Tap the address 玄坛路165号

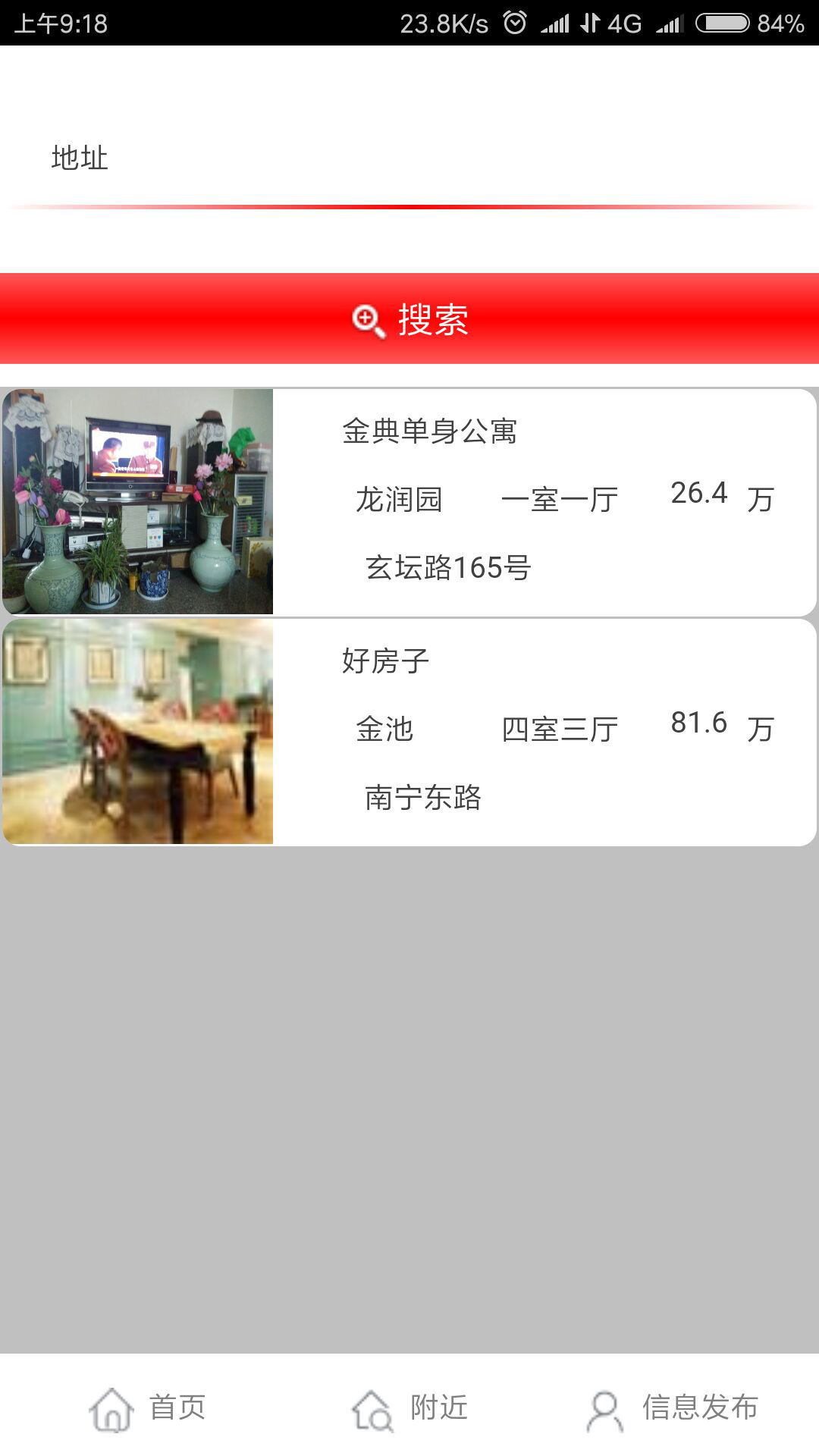[446, 569]
